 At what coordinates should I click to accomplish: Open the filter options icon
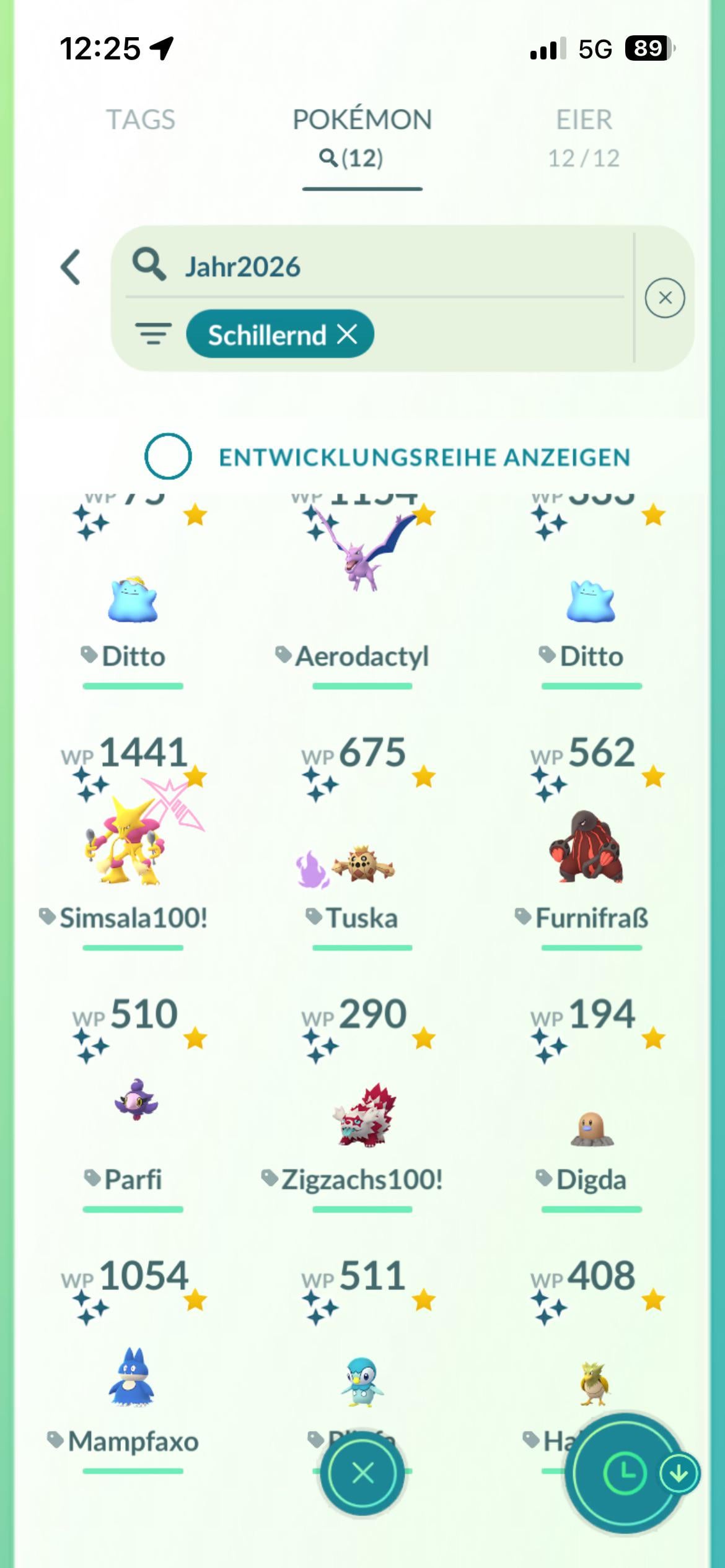tap(153, 334)
